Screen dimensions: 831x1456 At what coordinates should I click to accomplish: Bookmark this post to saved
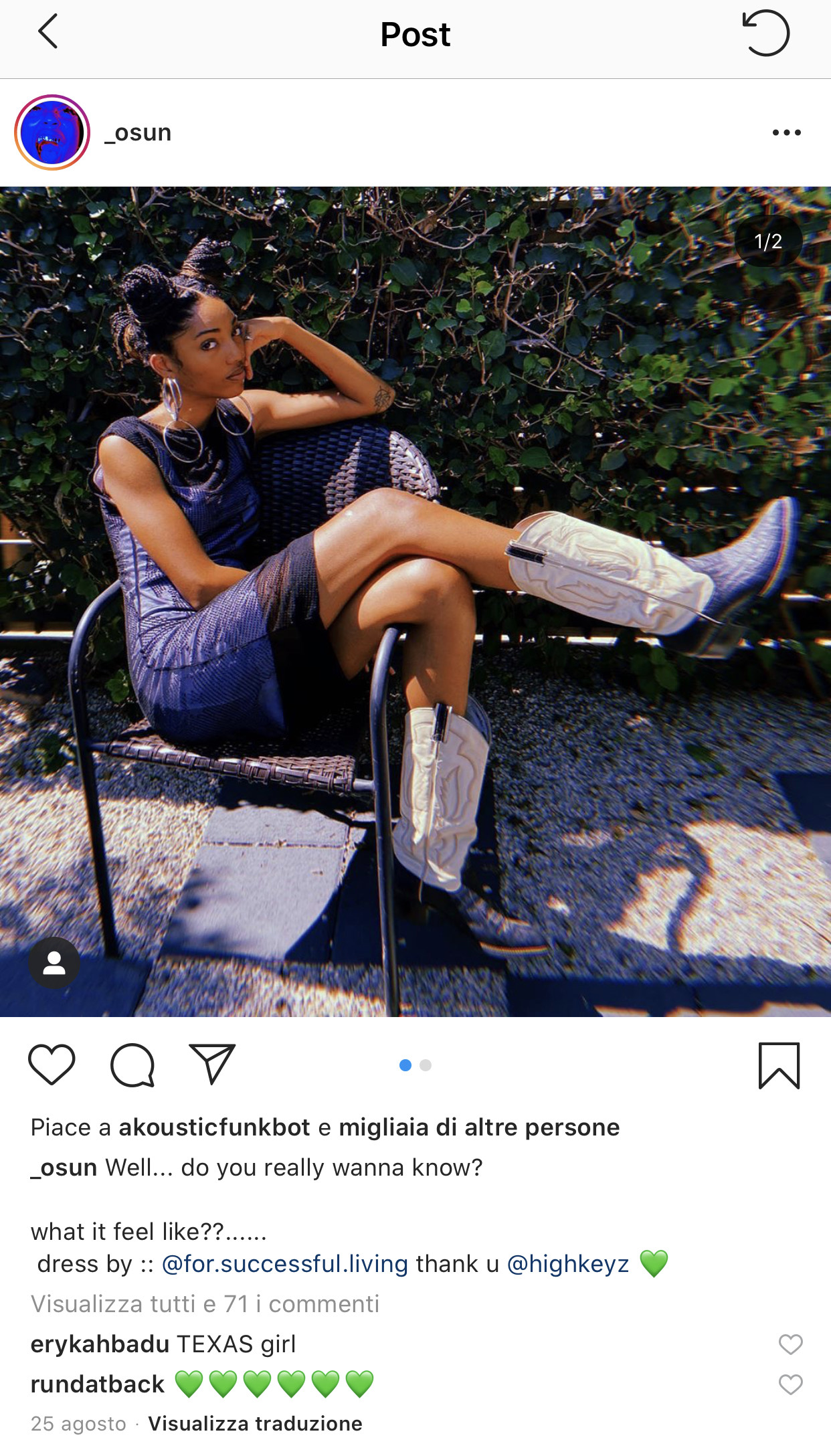[x=779, y=1065]
